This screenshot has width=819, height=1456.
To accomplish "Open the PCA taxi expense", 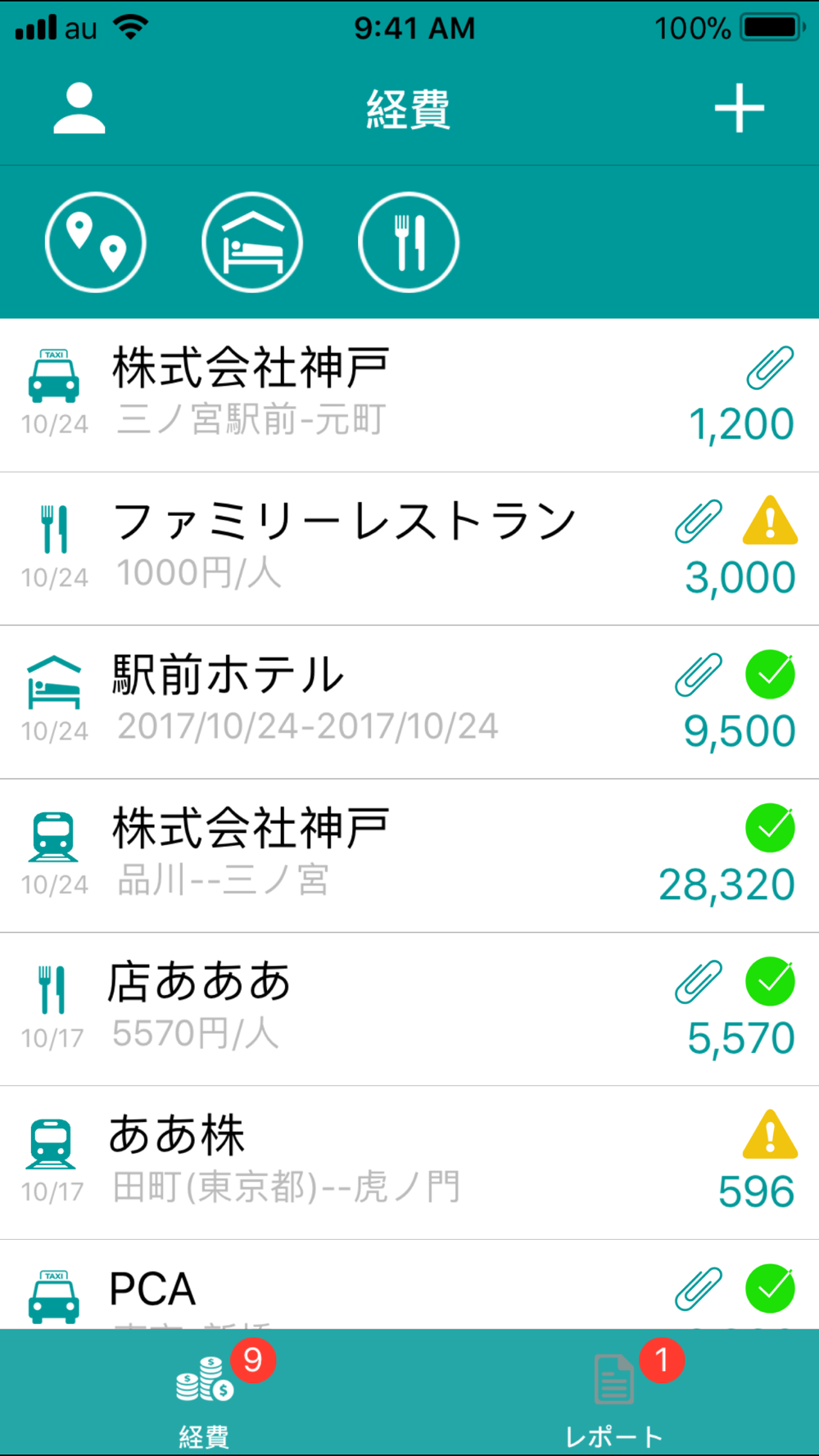I will click(409, 1290).
